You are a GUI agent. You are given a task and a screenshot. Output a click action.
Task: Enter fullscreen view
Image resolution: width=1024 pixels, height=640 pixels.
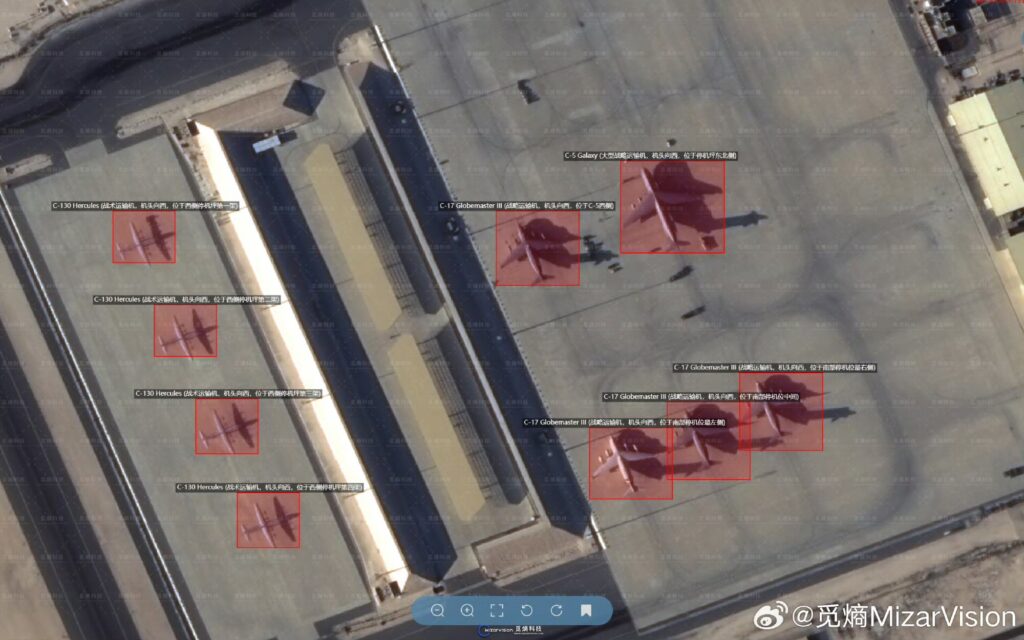(x=497, y=610)
